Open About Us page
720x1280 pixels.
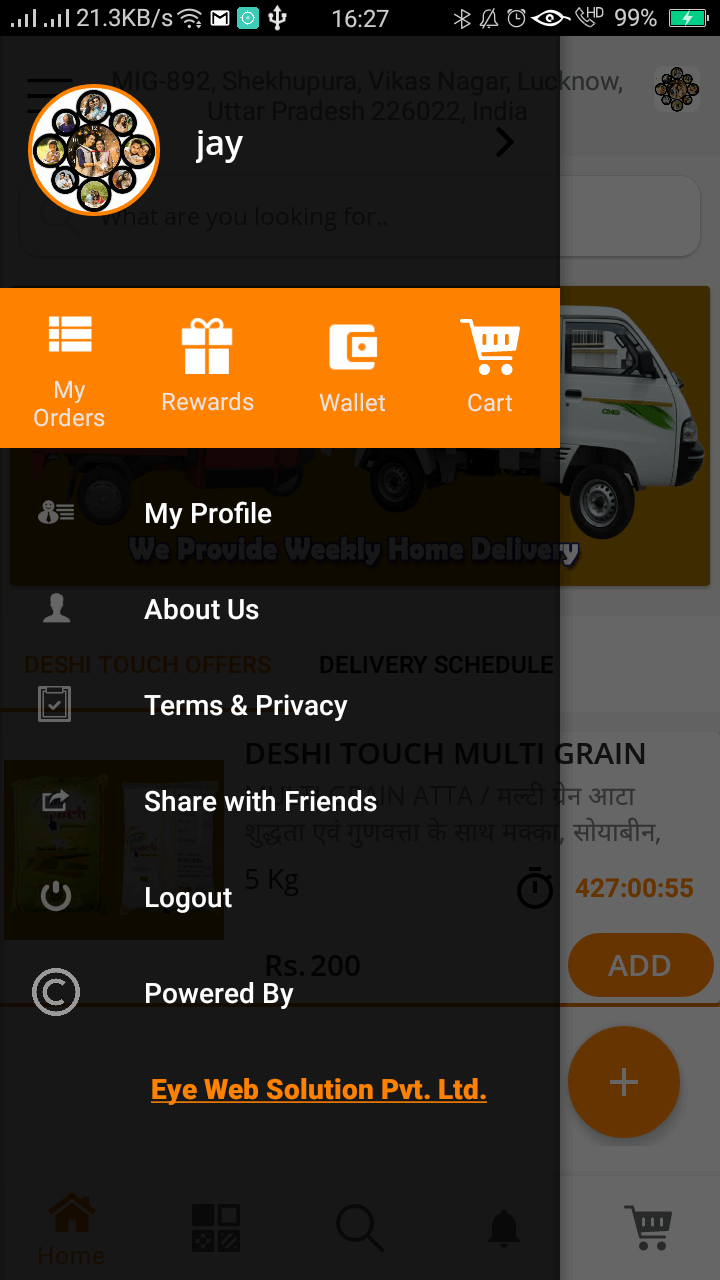[201, 610]
